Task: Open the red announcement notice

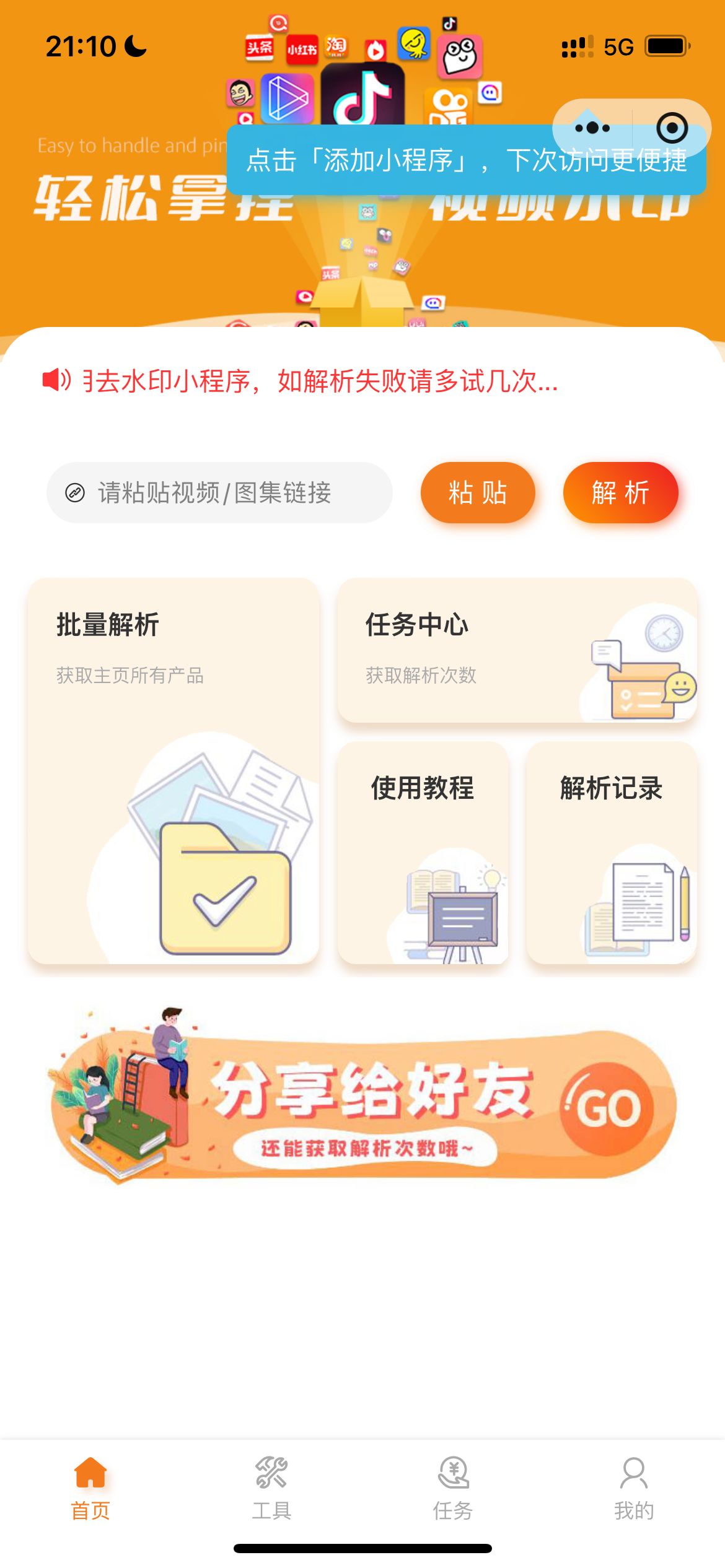Action: click(310, 381)
